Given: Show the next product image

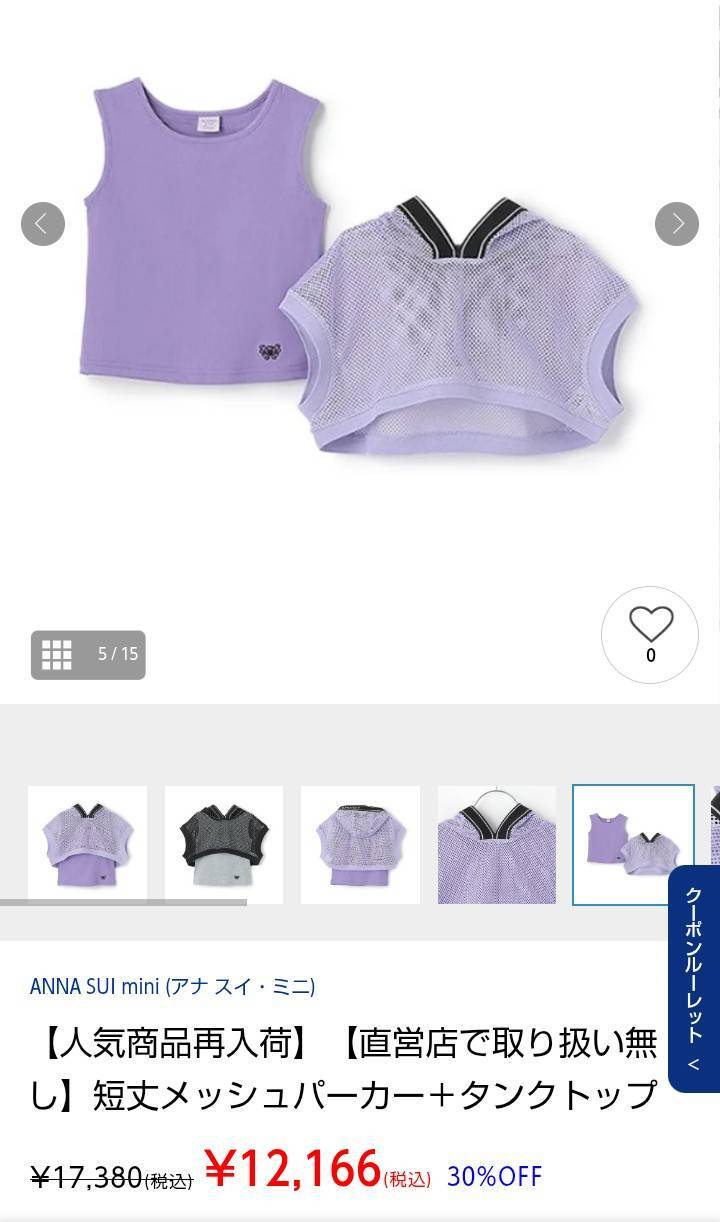Looking at the screenshot, I should [x=677, y=224].
